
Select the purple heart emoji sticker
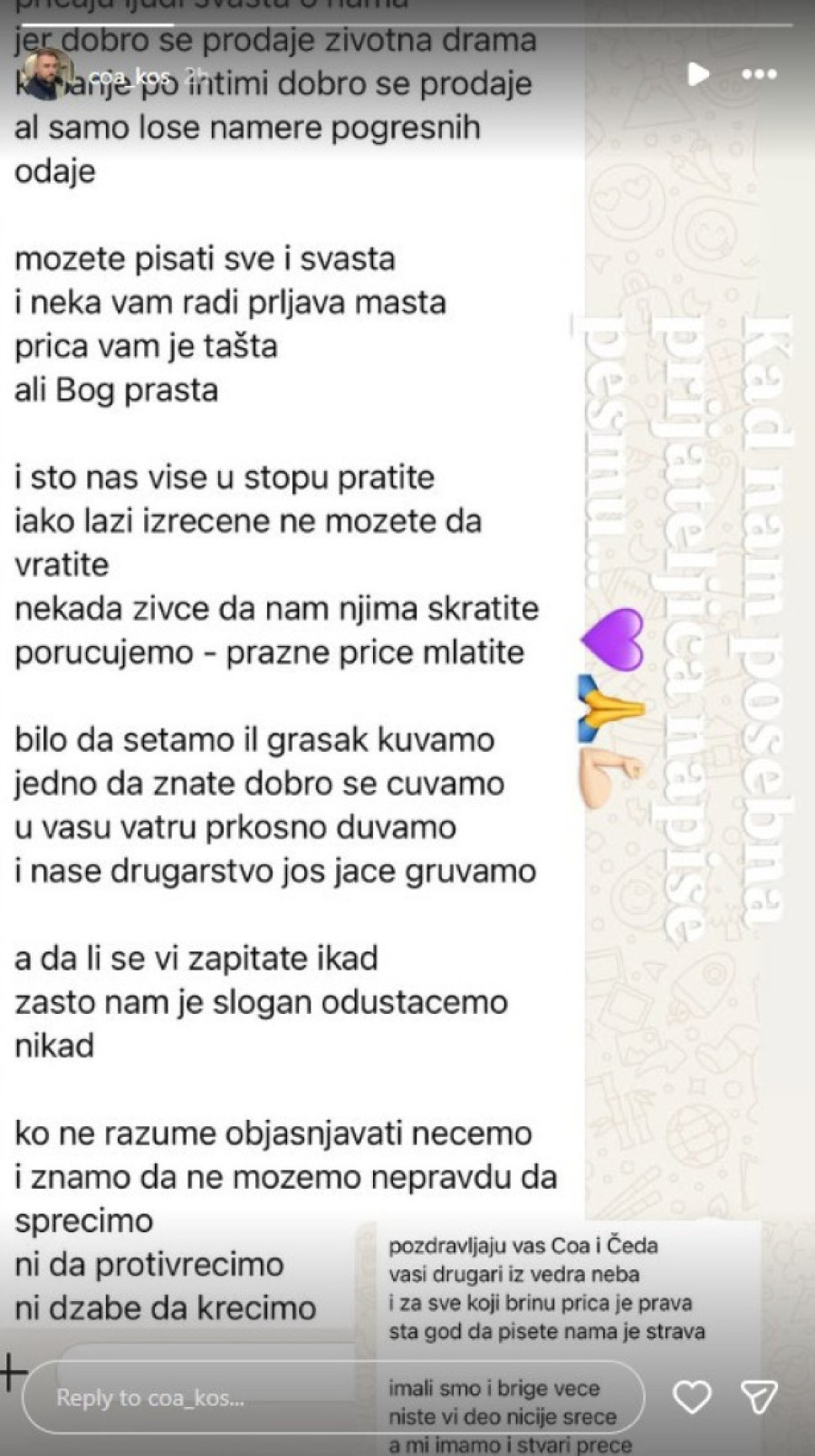615,641
